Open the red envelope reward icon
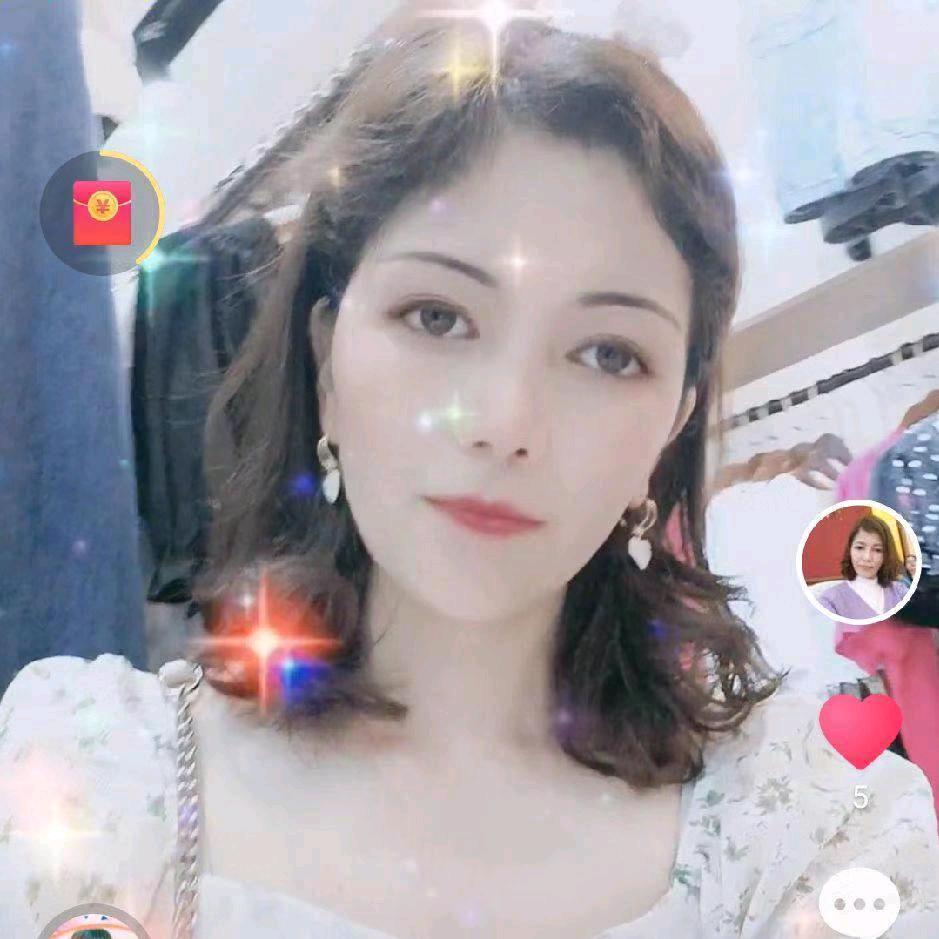 [102, 213]
